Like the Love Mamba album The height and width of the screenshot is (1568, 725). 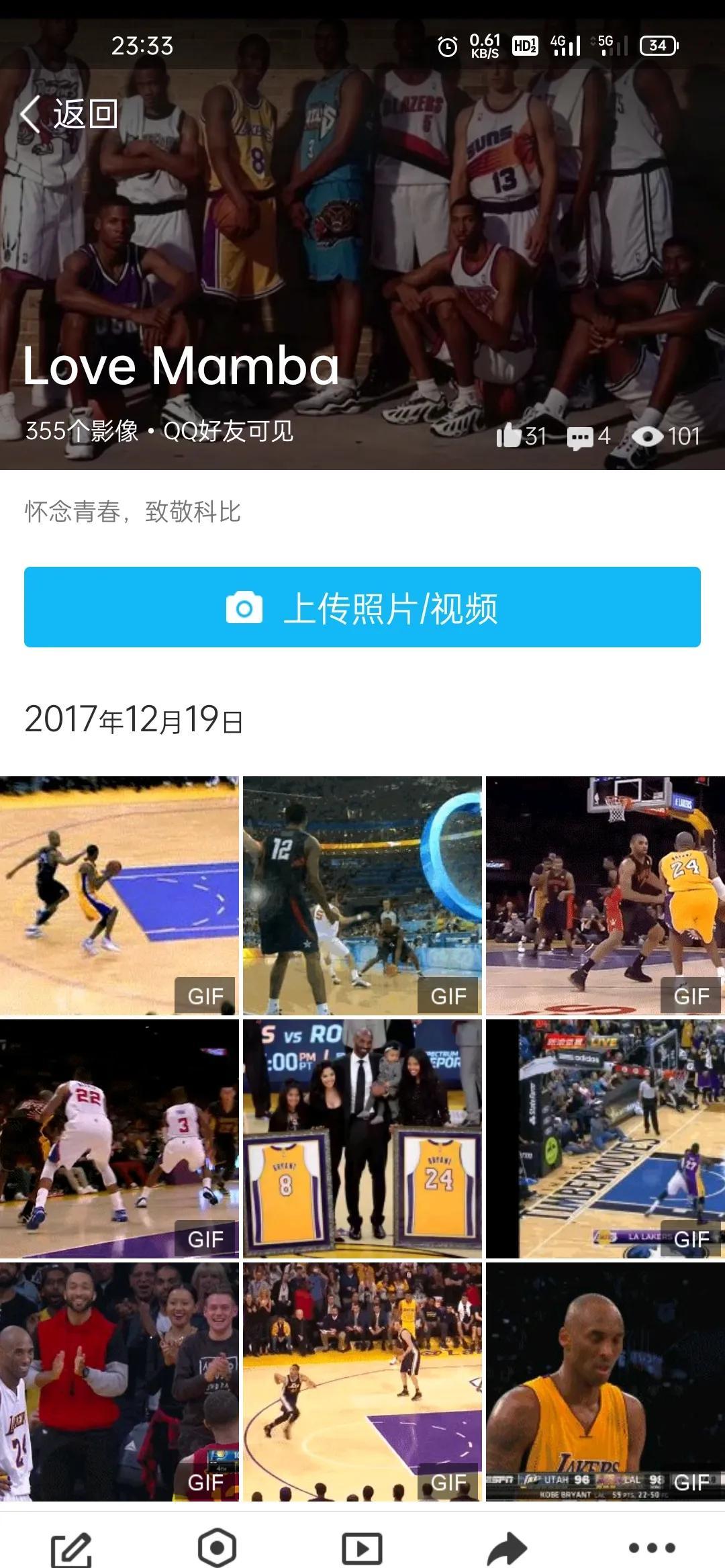[510, 436]
